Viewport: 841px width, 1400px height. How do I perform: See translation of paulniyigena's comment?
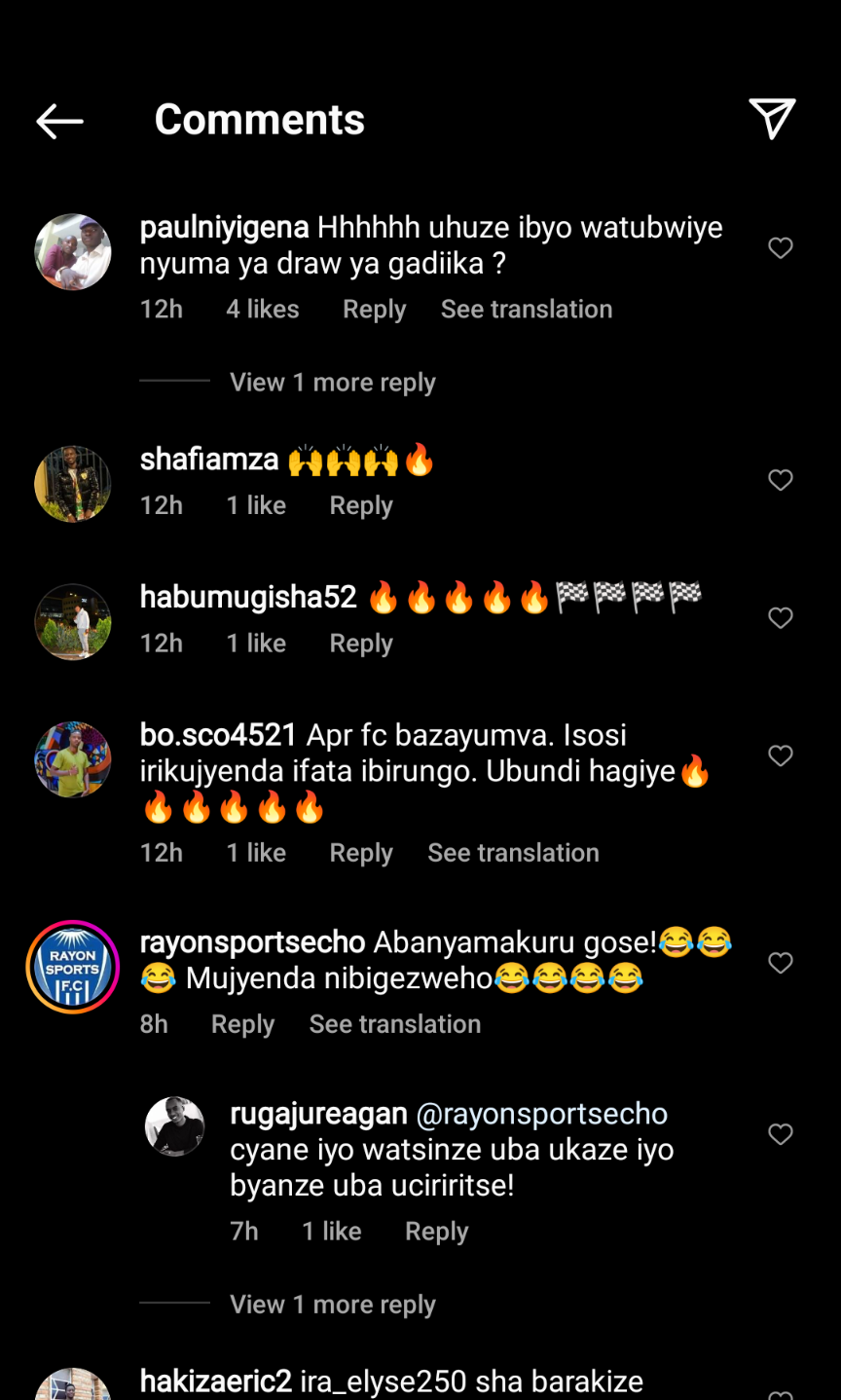(526, 310)
